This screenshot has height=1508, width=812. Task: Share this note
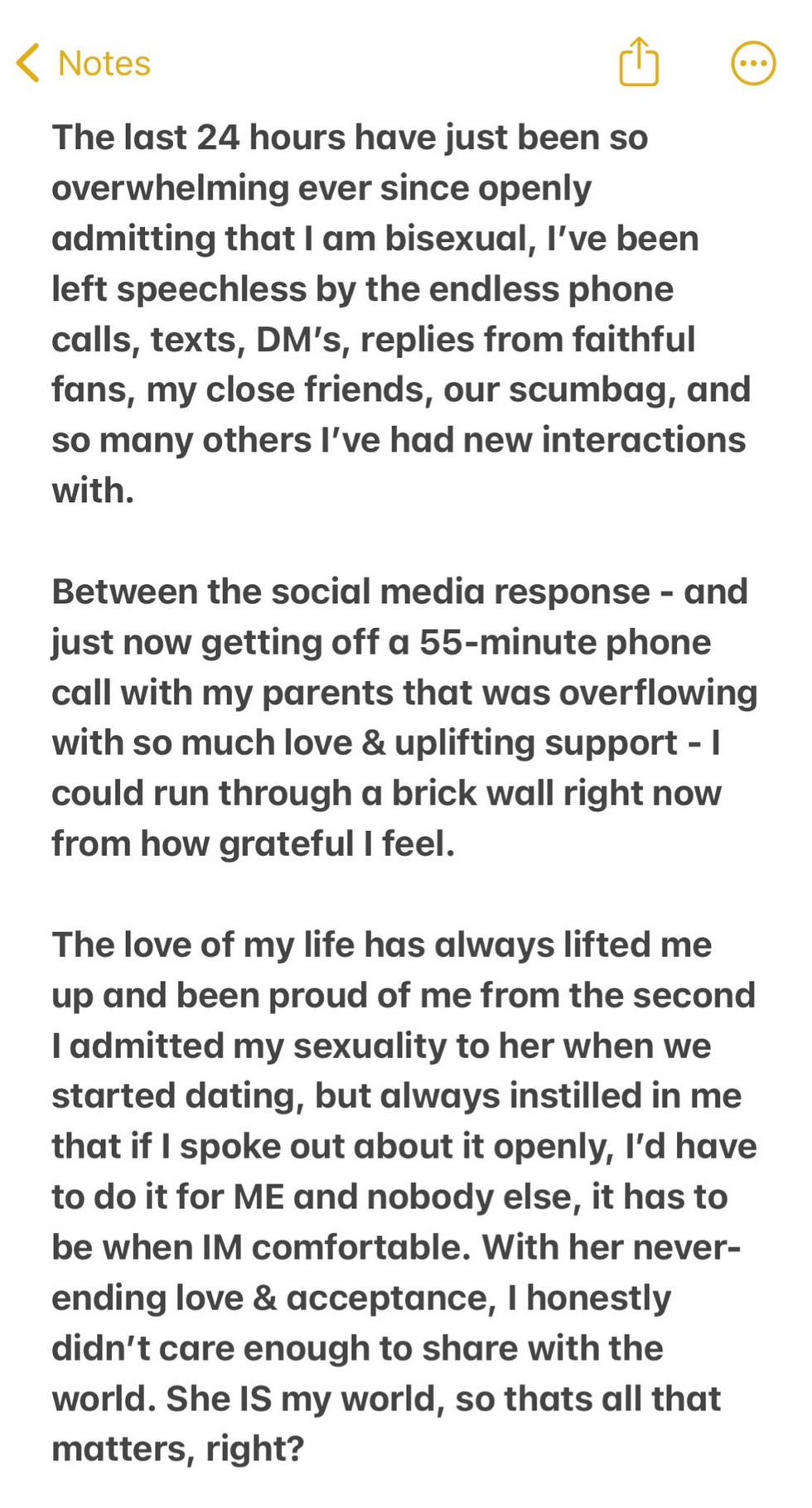(638, 62)
